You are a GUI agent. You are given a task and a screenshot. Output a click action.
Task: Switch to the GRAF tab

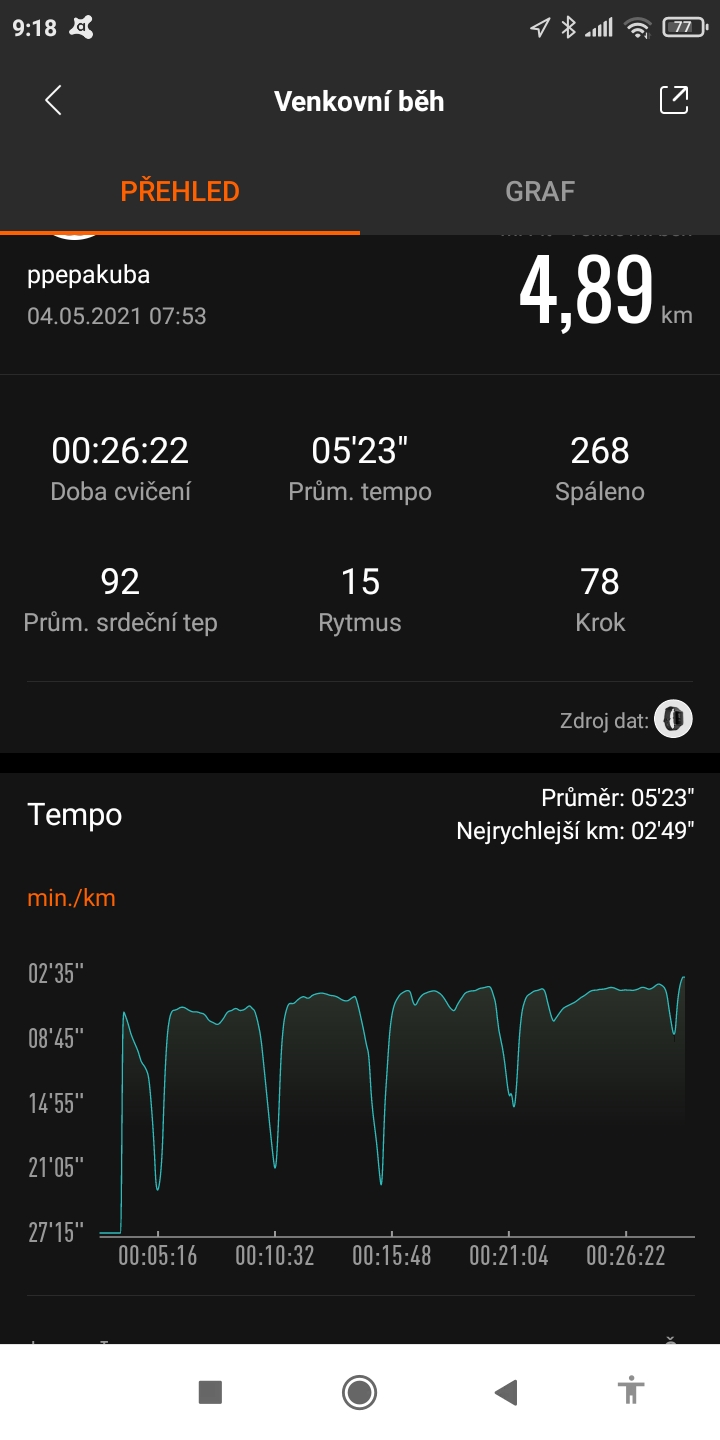(540, 191)
